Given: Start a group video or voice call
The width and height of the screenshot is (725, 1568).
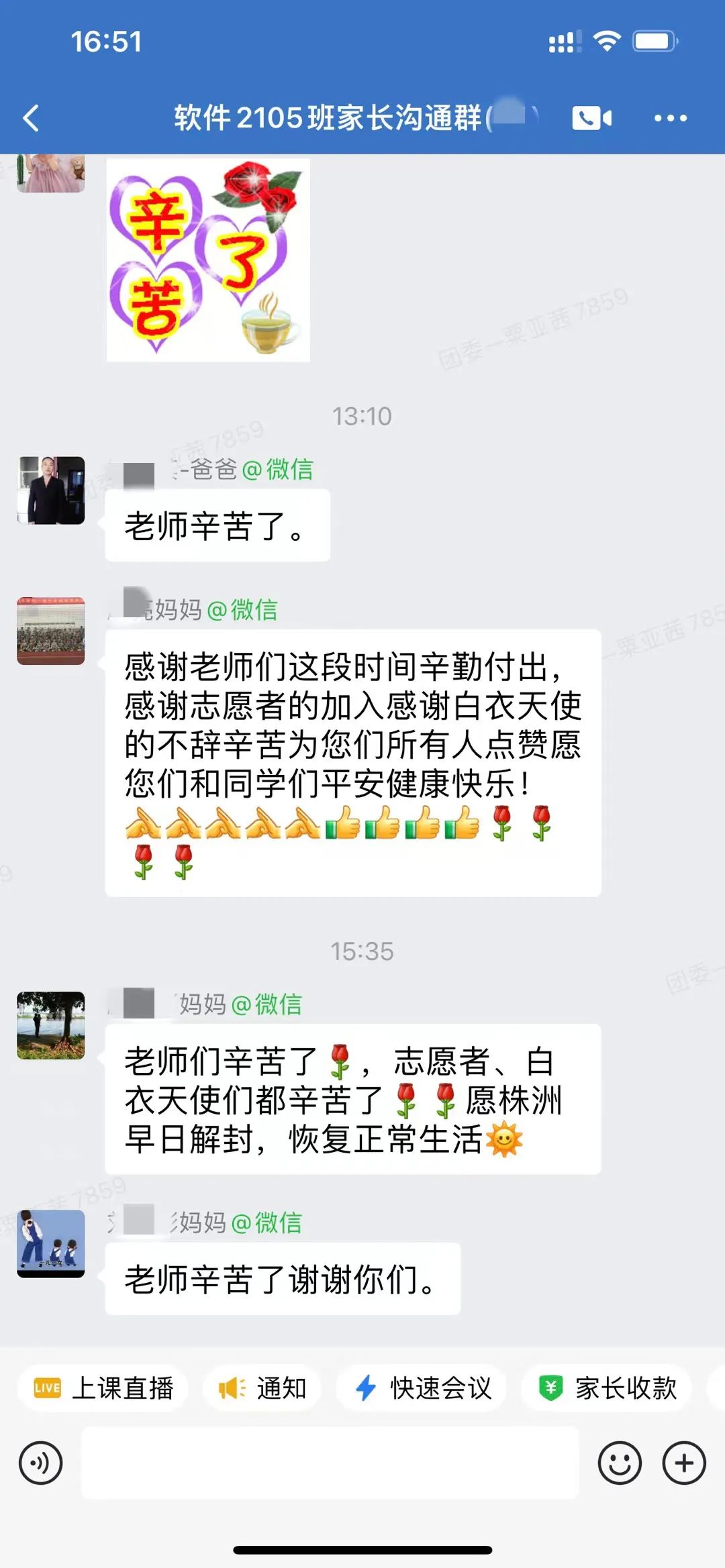Looking at the screenshot, I should pos(591,118).
